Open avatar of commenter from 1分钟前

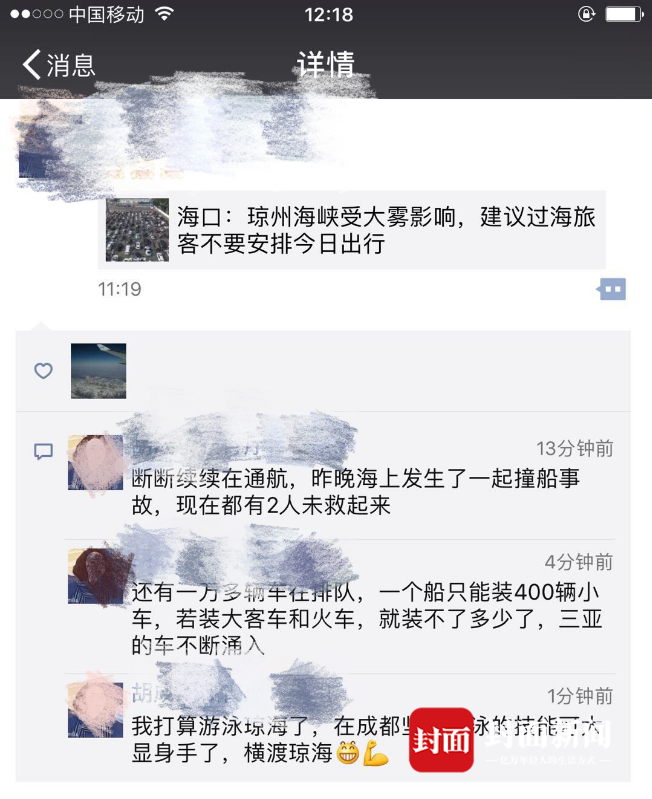95,709
